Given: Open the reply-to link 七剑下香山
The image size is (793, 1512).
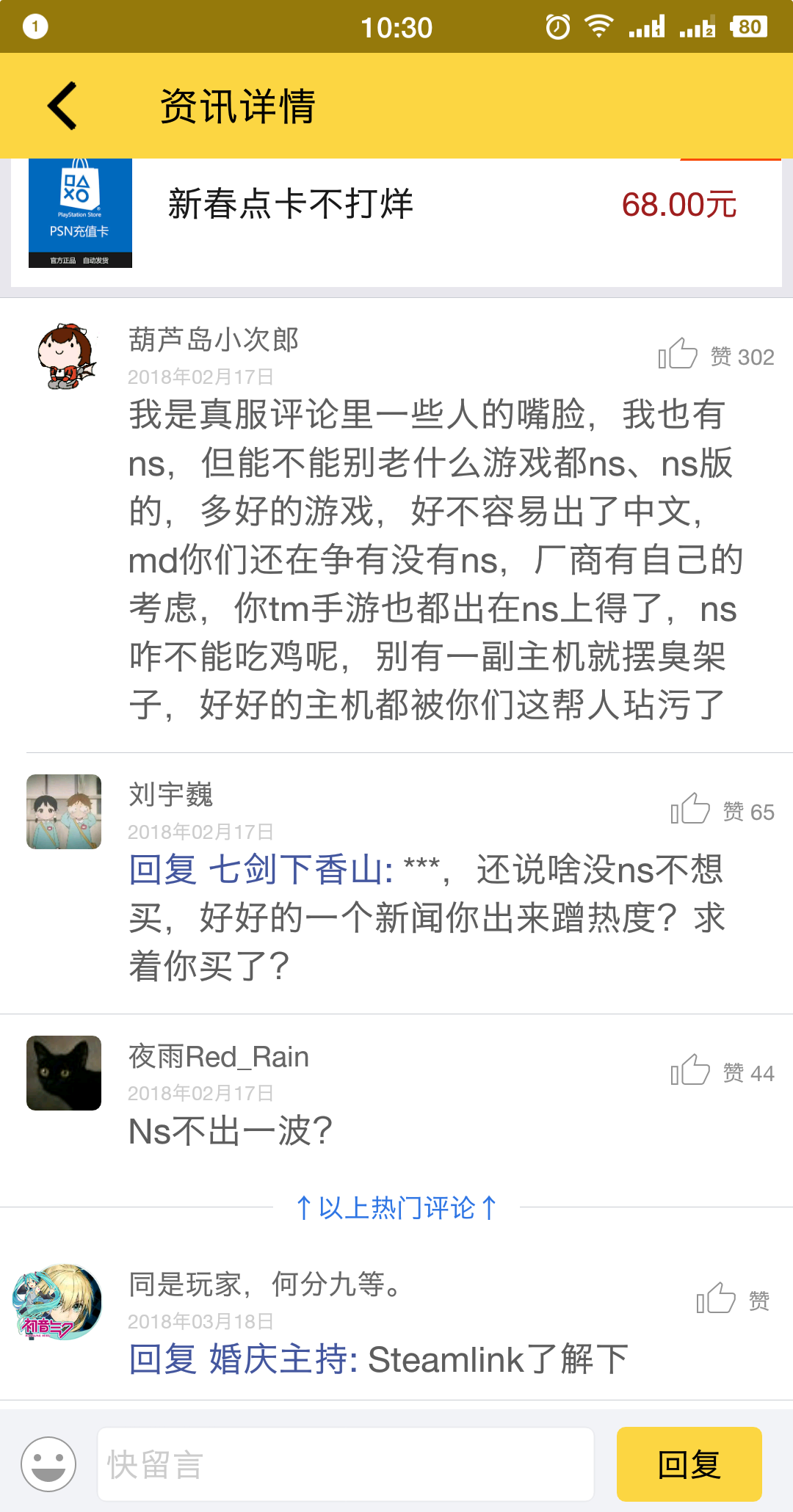Looking at the screenshot, I should pos(300,871).
